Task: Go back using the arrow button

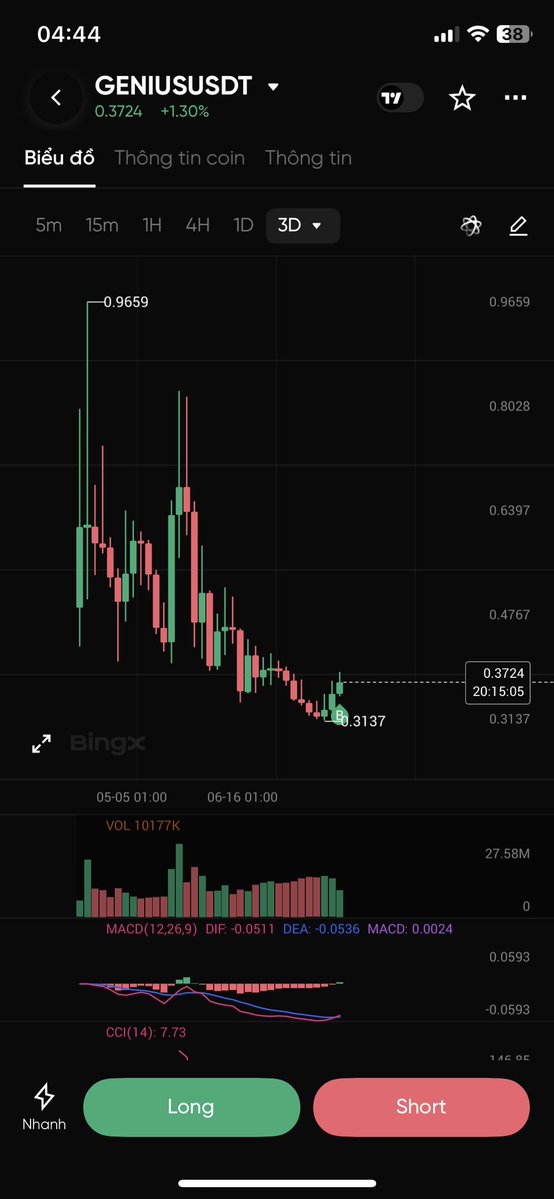Action: point(55,98)
